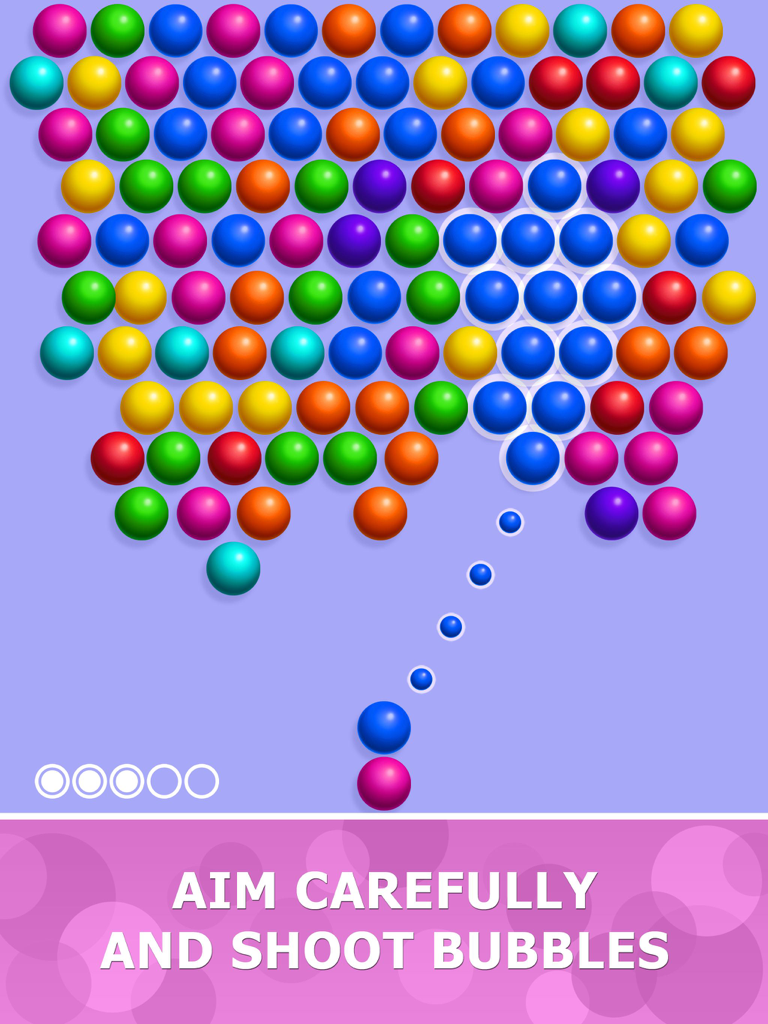Click the lowest trajectory dot above the shooter

(x=421, y=676)
